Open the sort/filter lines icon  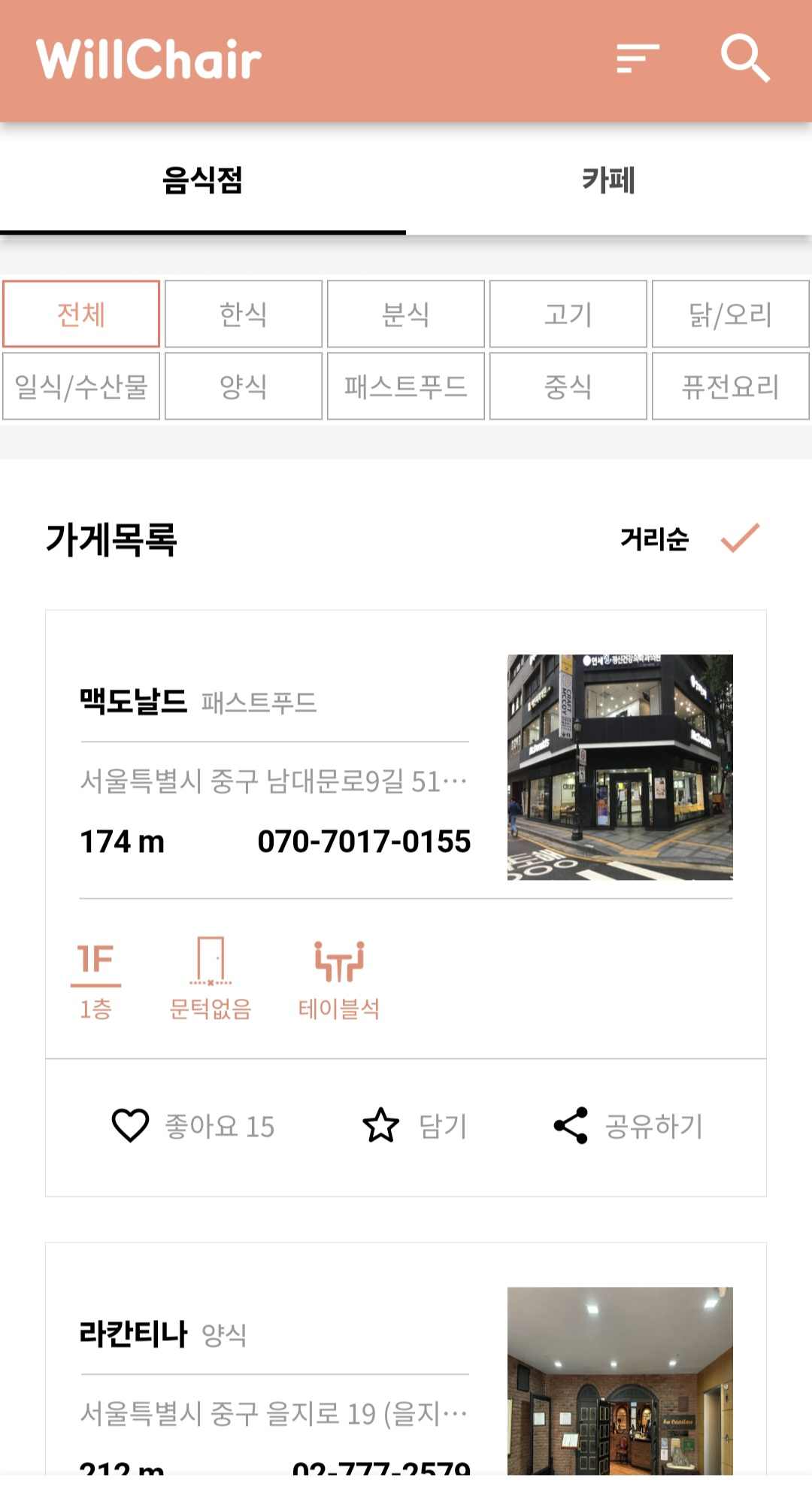pos(637,58)
